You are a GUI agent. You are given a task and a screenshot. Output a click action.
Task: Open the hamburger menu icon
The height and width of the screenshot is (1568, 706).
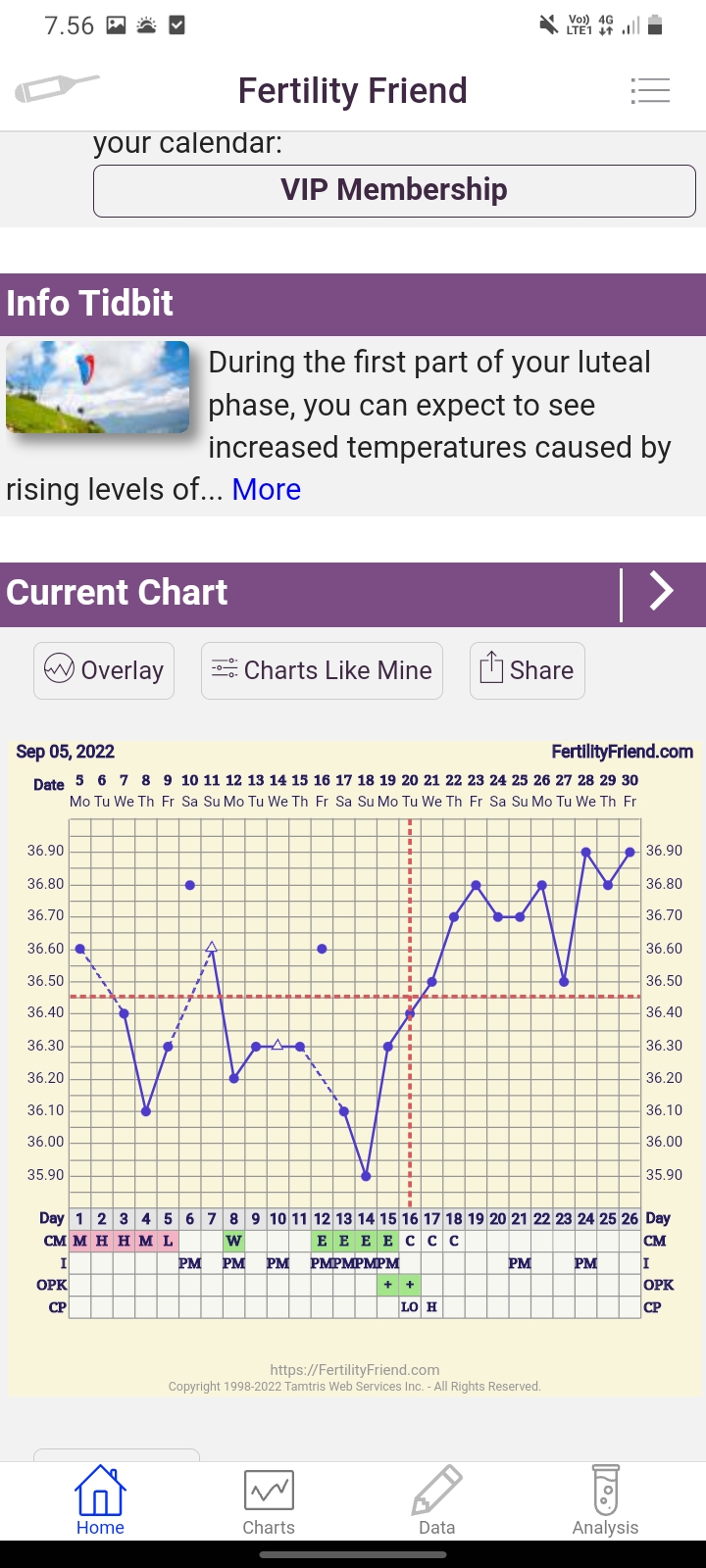650,91
